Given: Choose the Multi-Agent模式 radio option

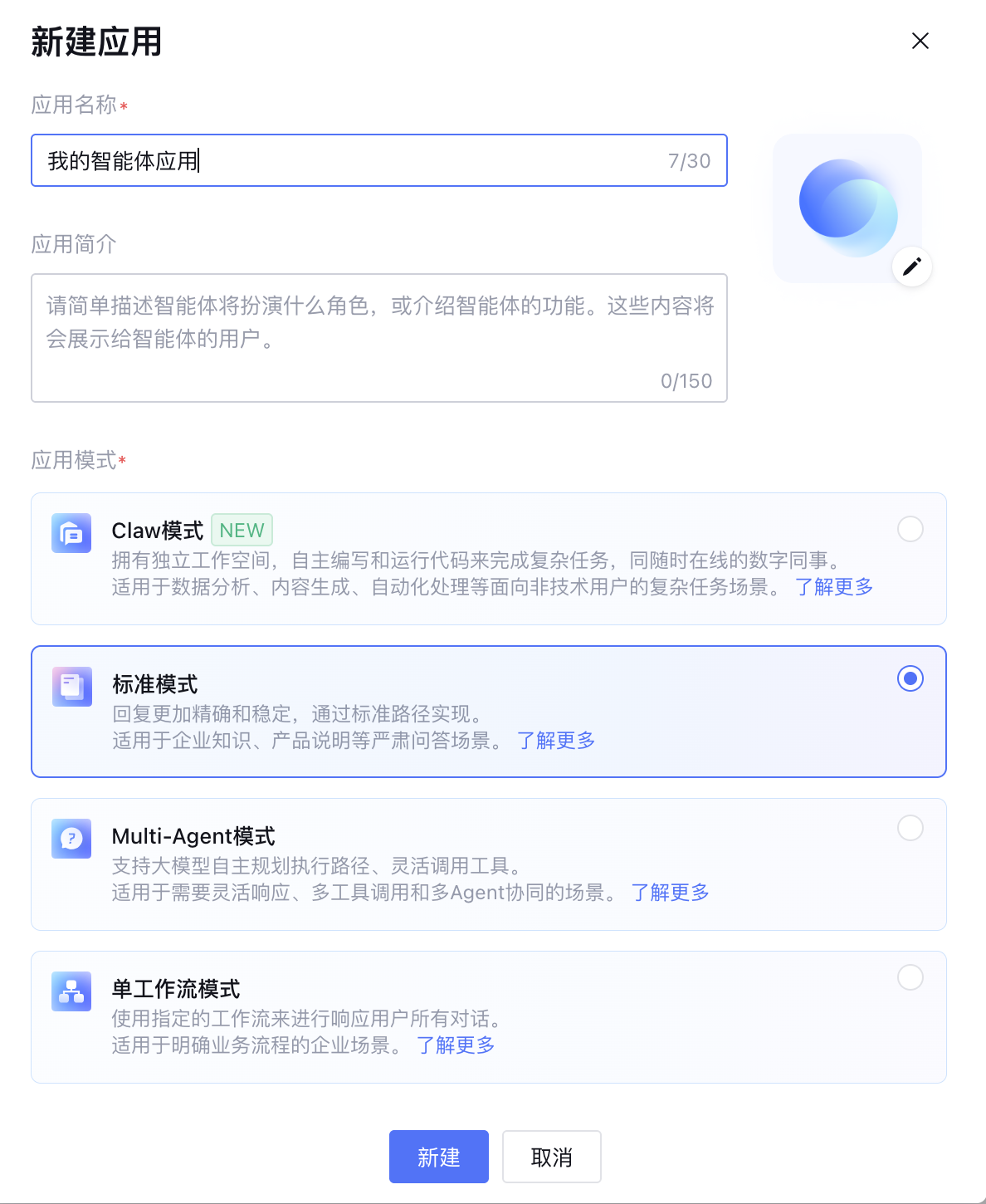Looking at the screenshot, I should coord(910,828).
